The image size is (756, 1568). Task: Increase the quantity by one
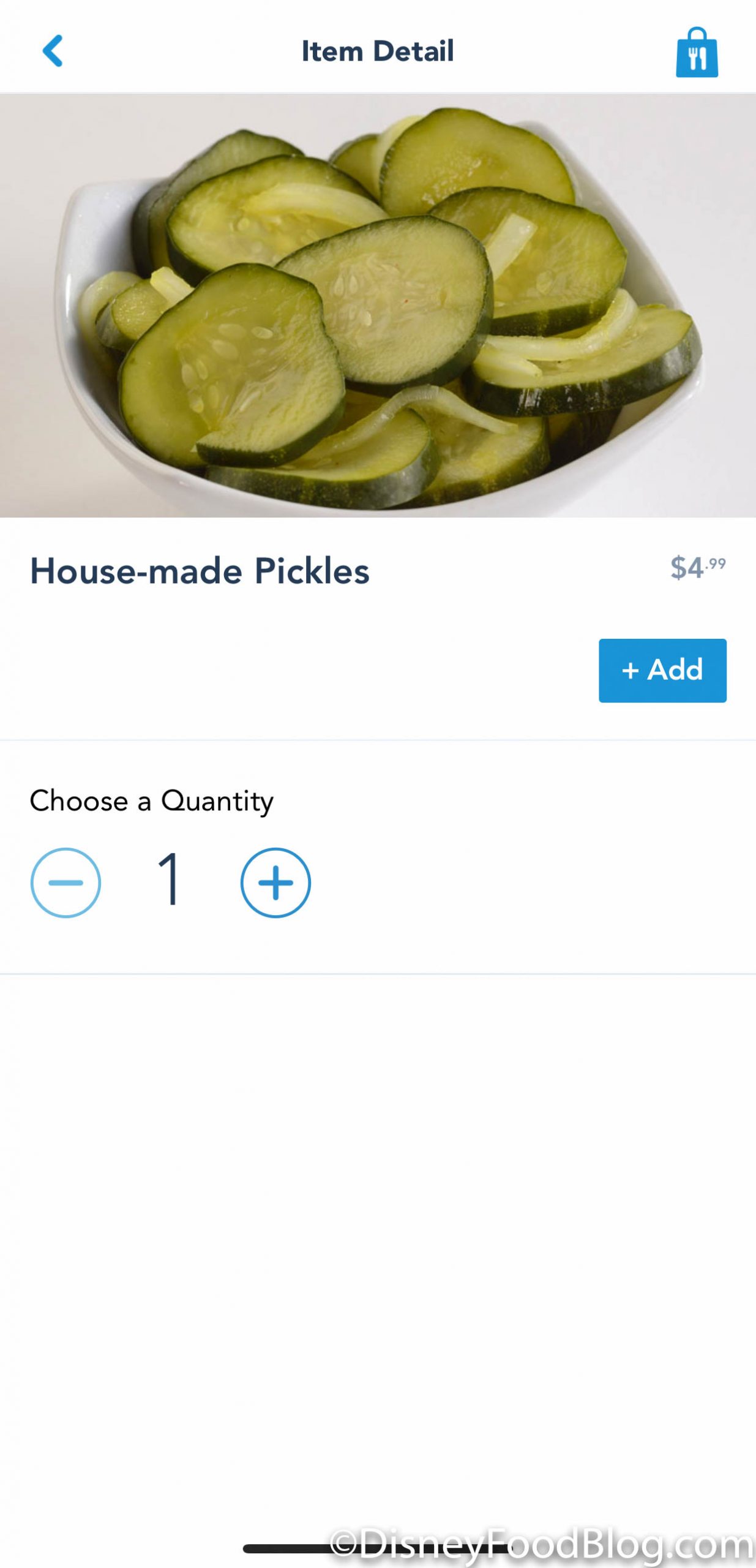(275, 883)
